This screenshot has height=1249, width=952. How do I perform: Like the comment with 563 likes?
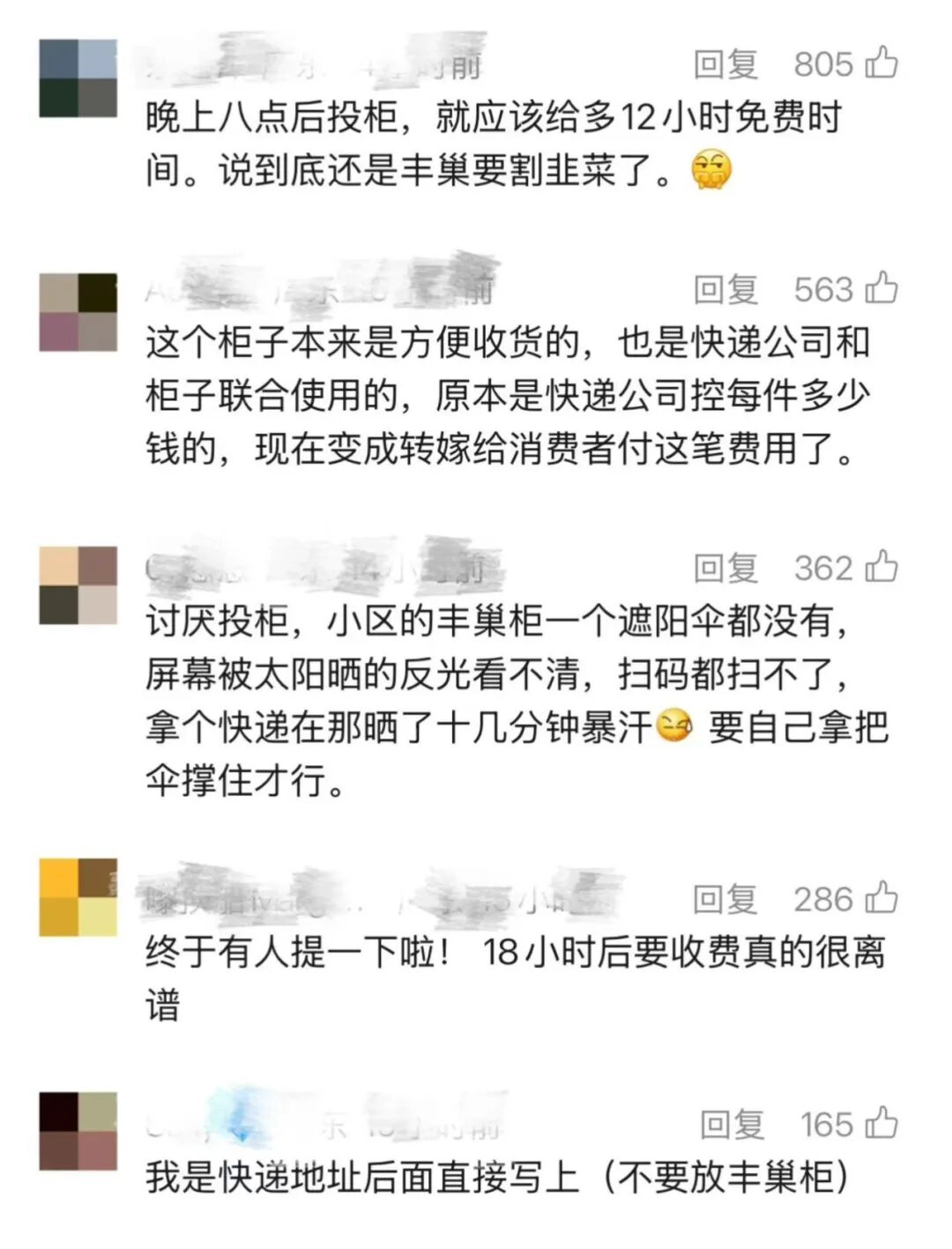(881, 289)
